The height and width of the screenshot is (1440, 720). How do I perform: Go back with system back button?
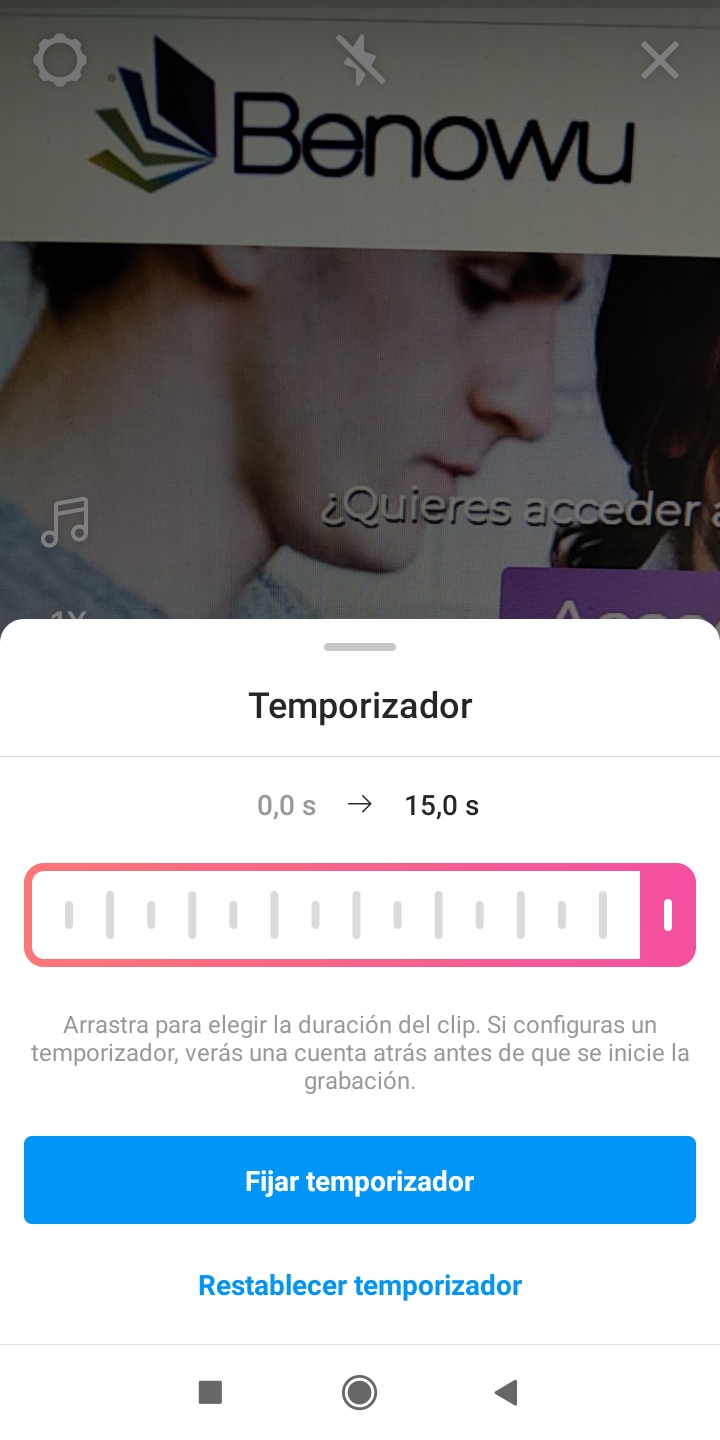(x=507, y=1392)
